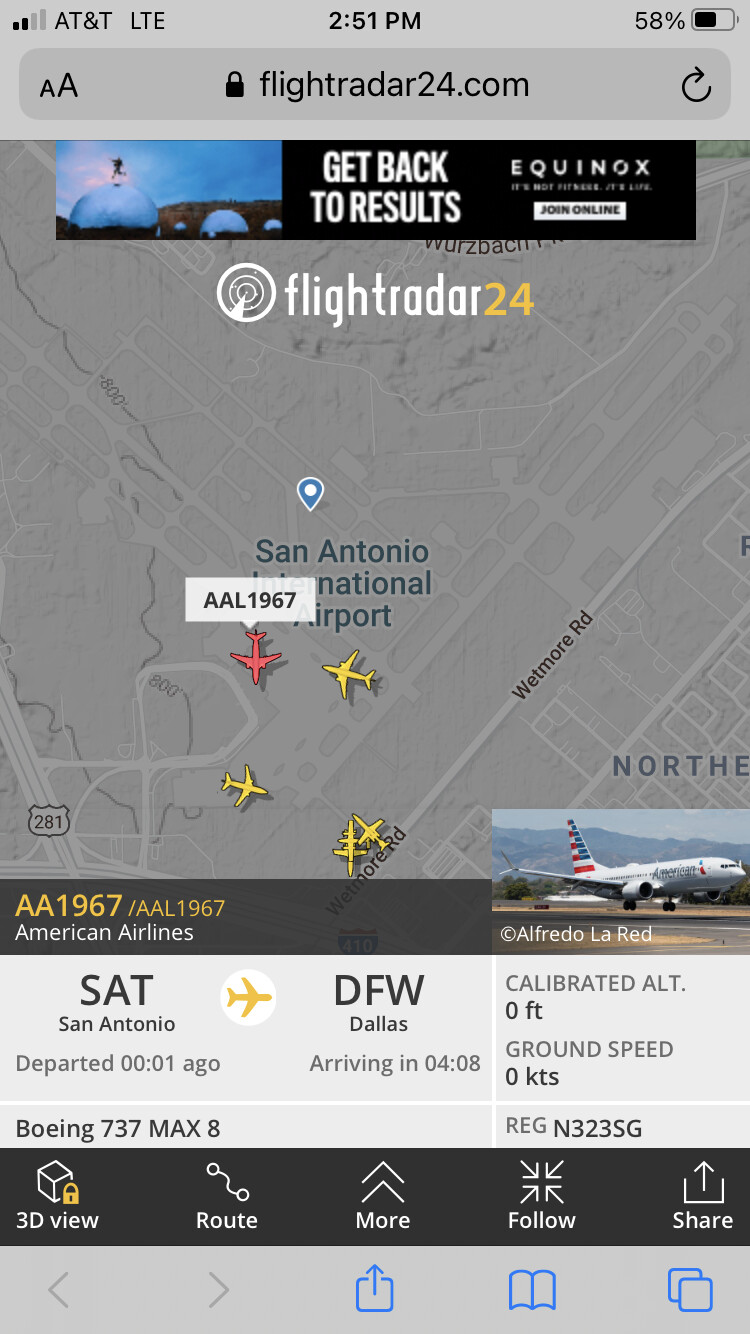Tap the blue location pin on map

(311, 493)
